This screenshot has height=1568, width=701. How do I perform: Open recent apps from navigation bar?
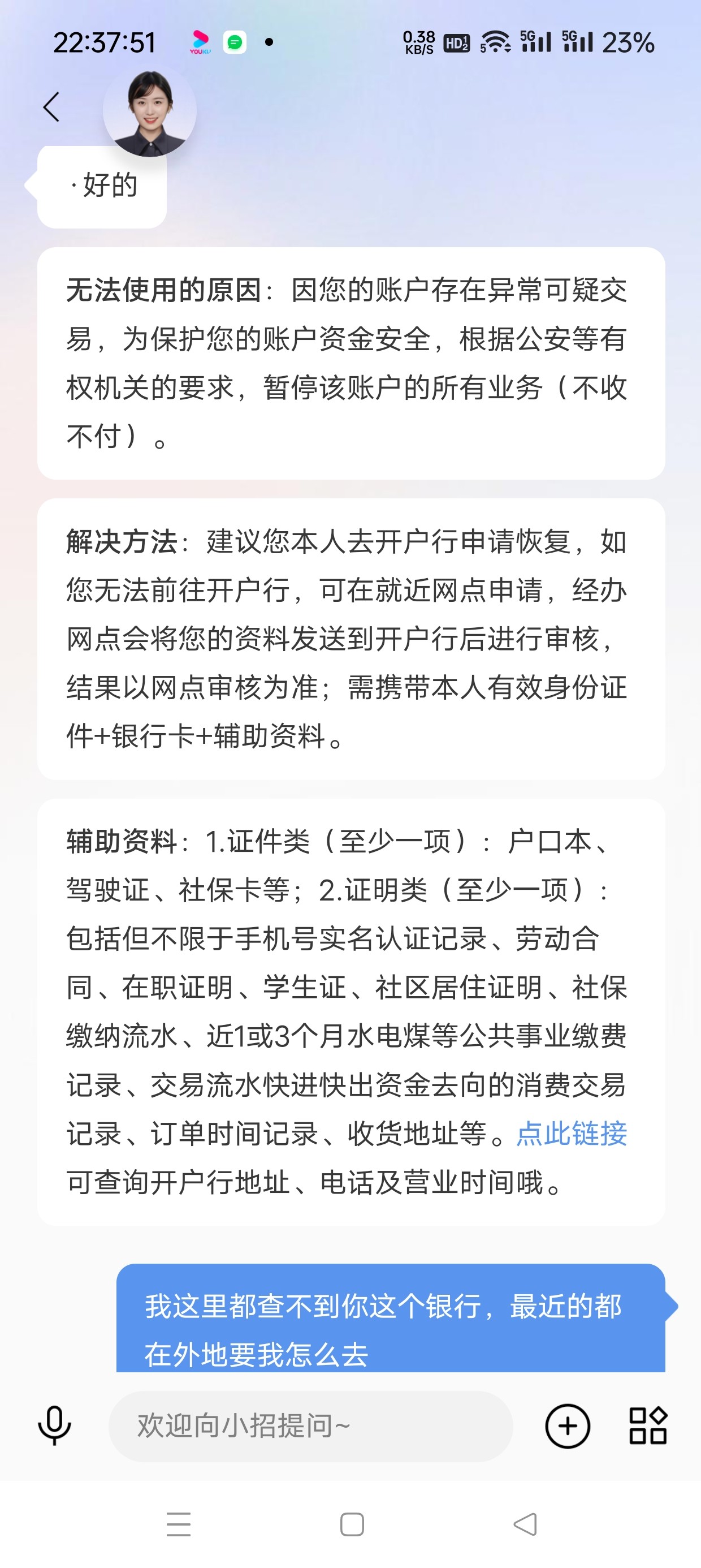(x=178, y=1524)
